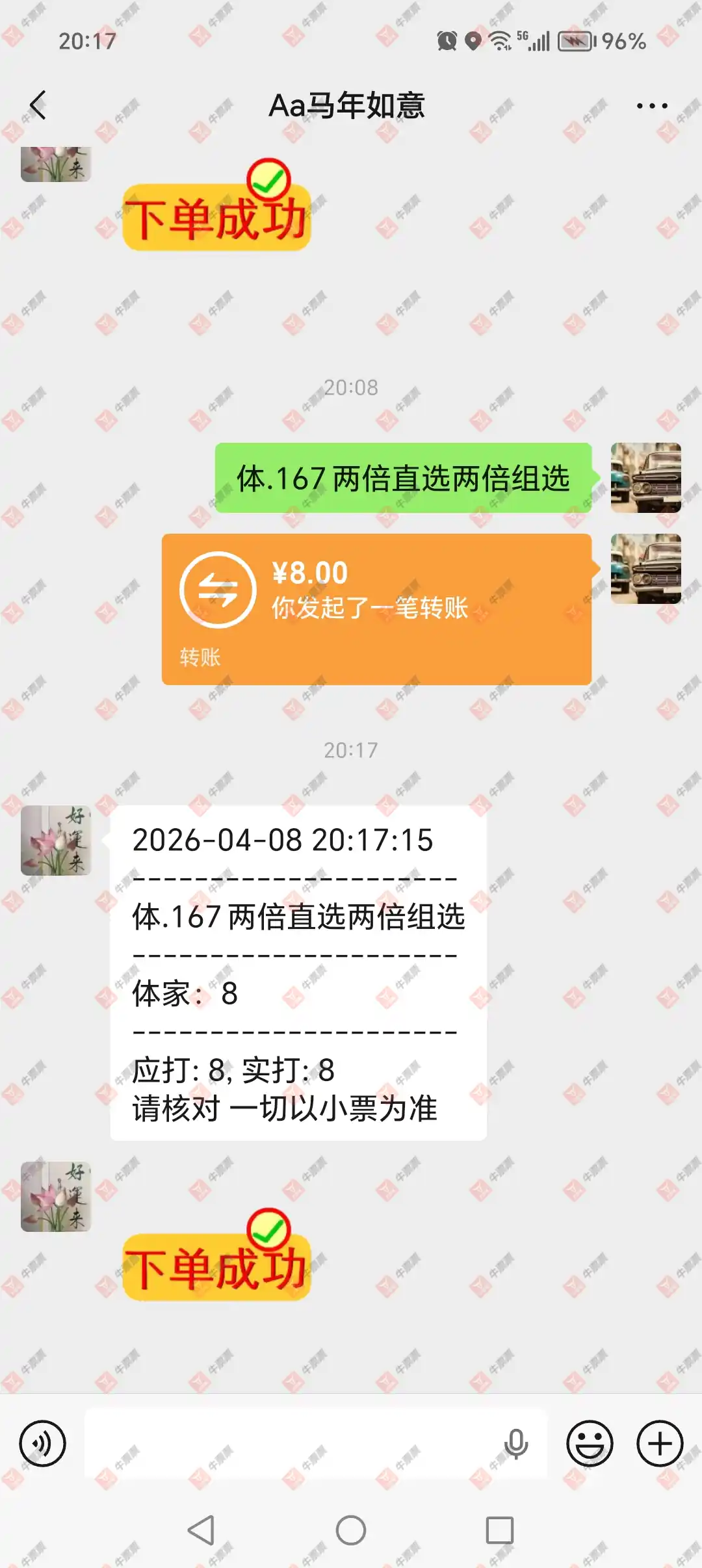Go back from the Aa马年如意 chat
The image size is (702, 1568).
38,105
